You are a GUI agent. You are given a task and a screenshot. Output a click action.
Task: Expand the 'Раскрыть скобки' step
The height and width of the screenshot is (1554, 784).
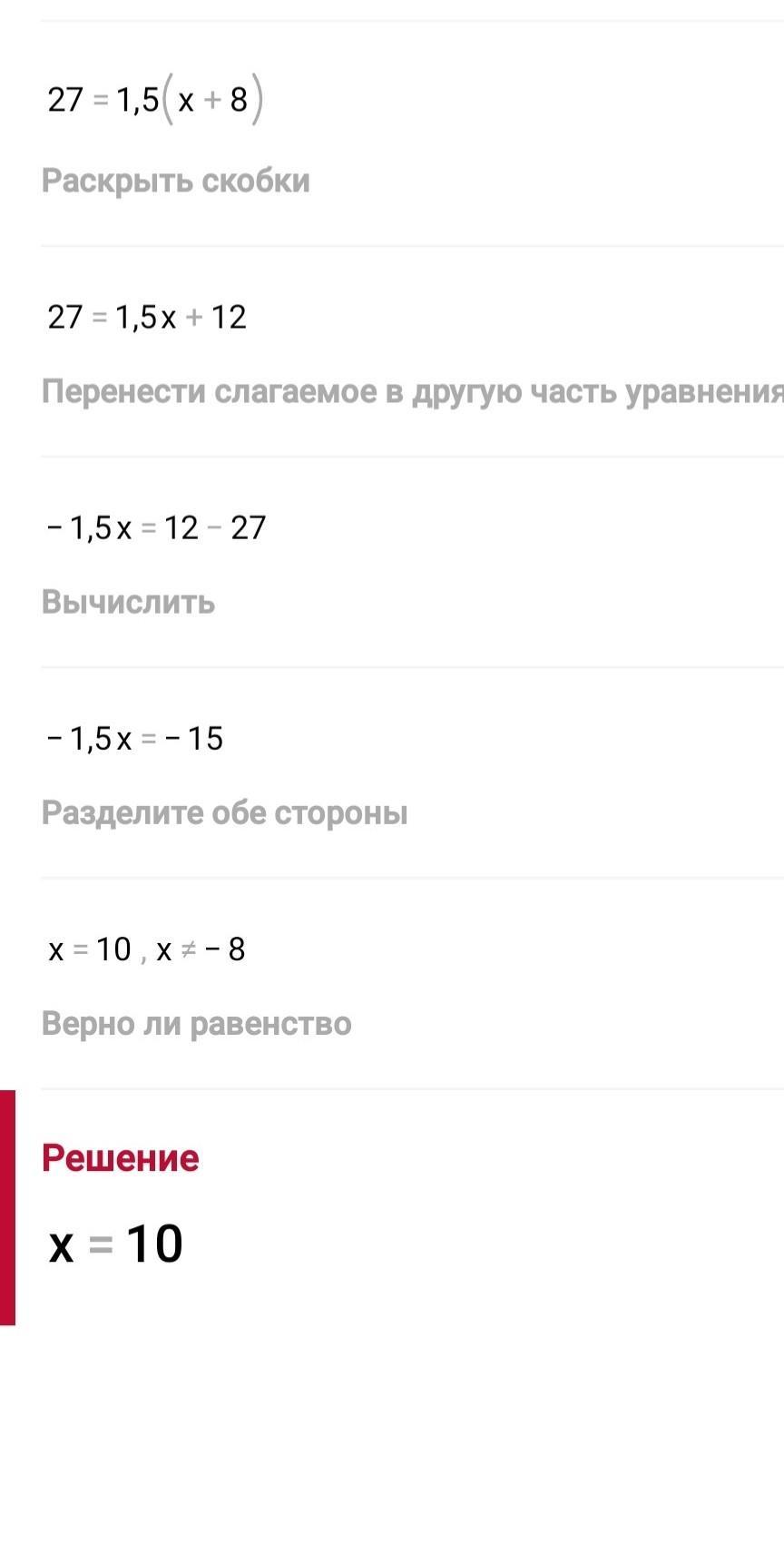[176, 181]
